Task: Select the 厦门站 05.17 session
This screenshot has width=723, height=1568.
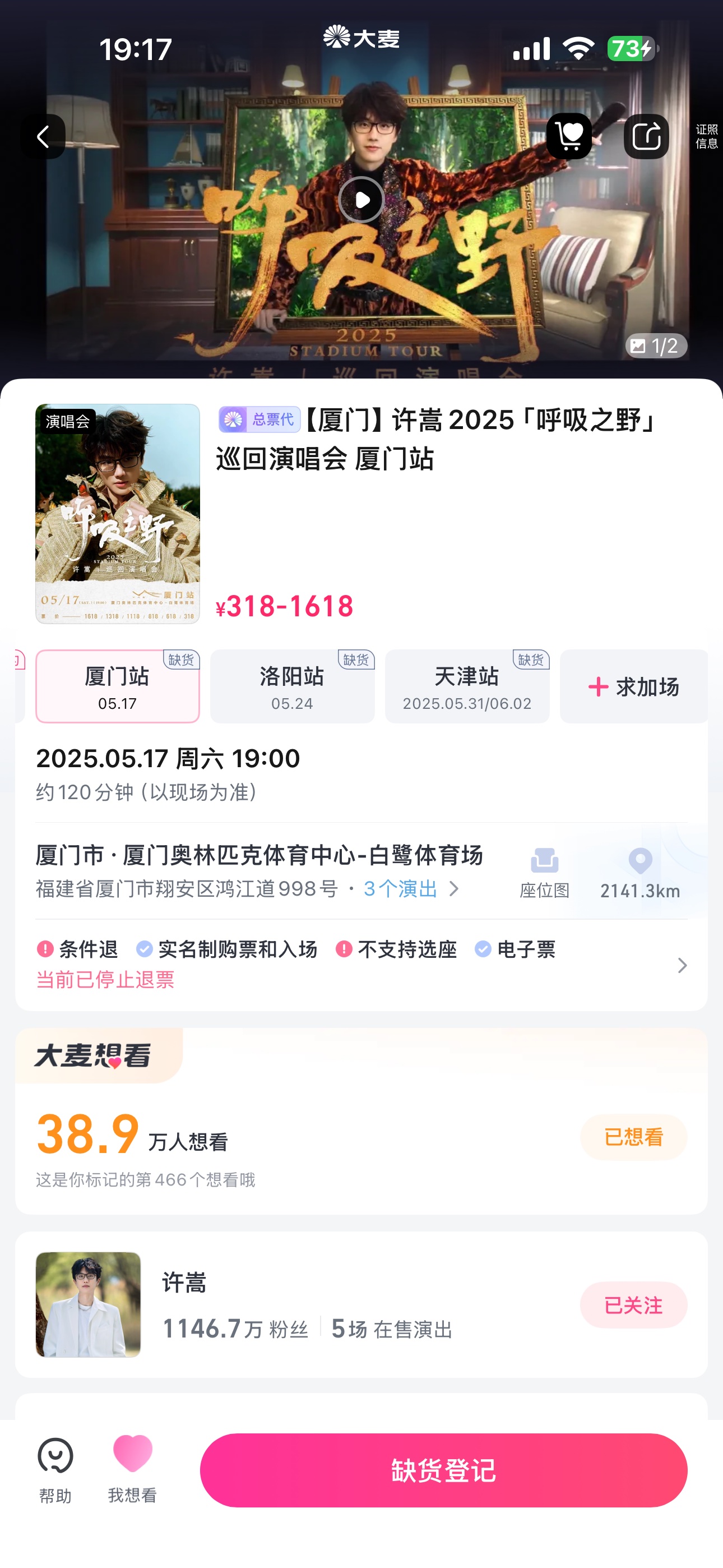Action: click(118, 686)
